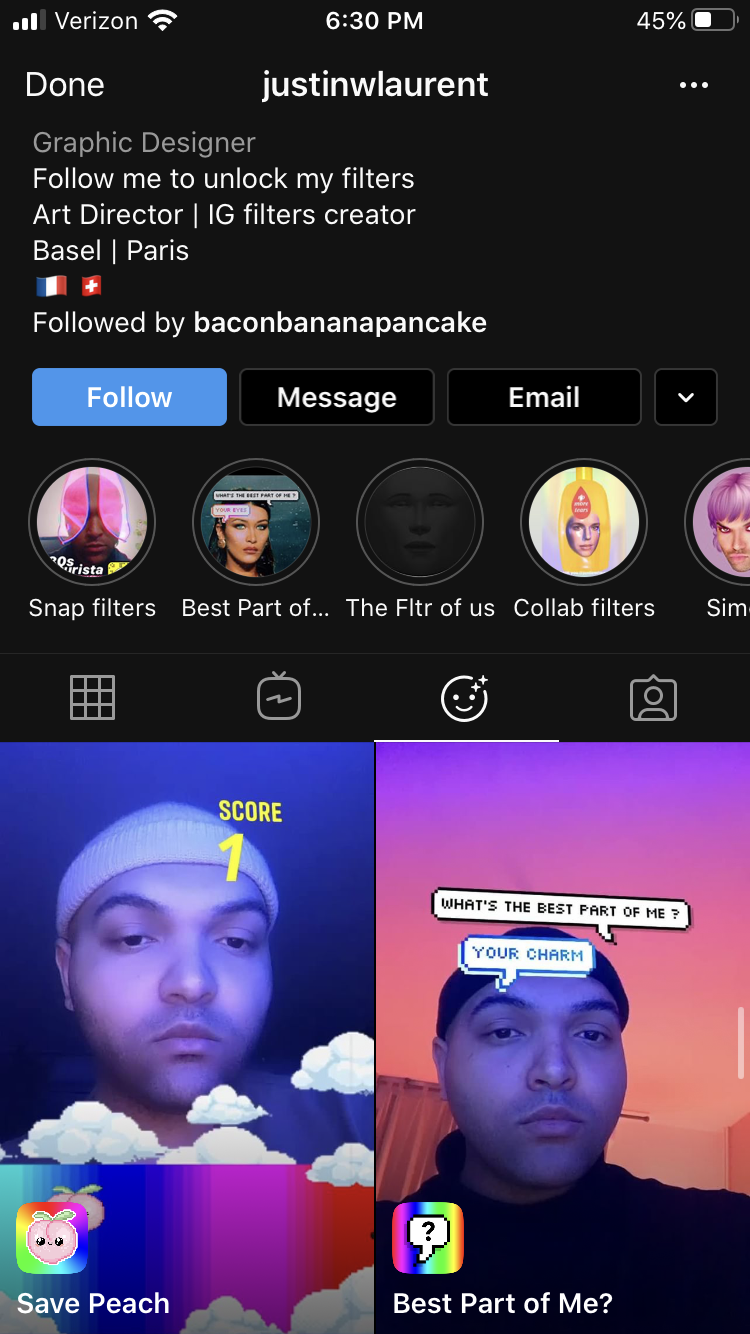Open the Snap filters highlight

tap(92, 522)
